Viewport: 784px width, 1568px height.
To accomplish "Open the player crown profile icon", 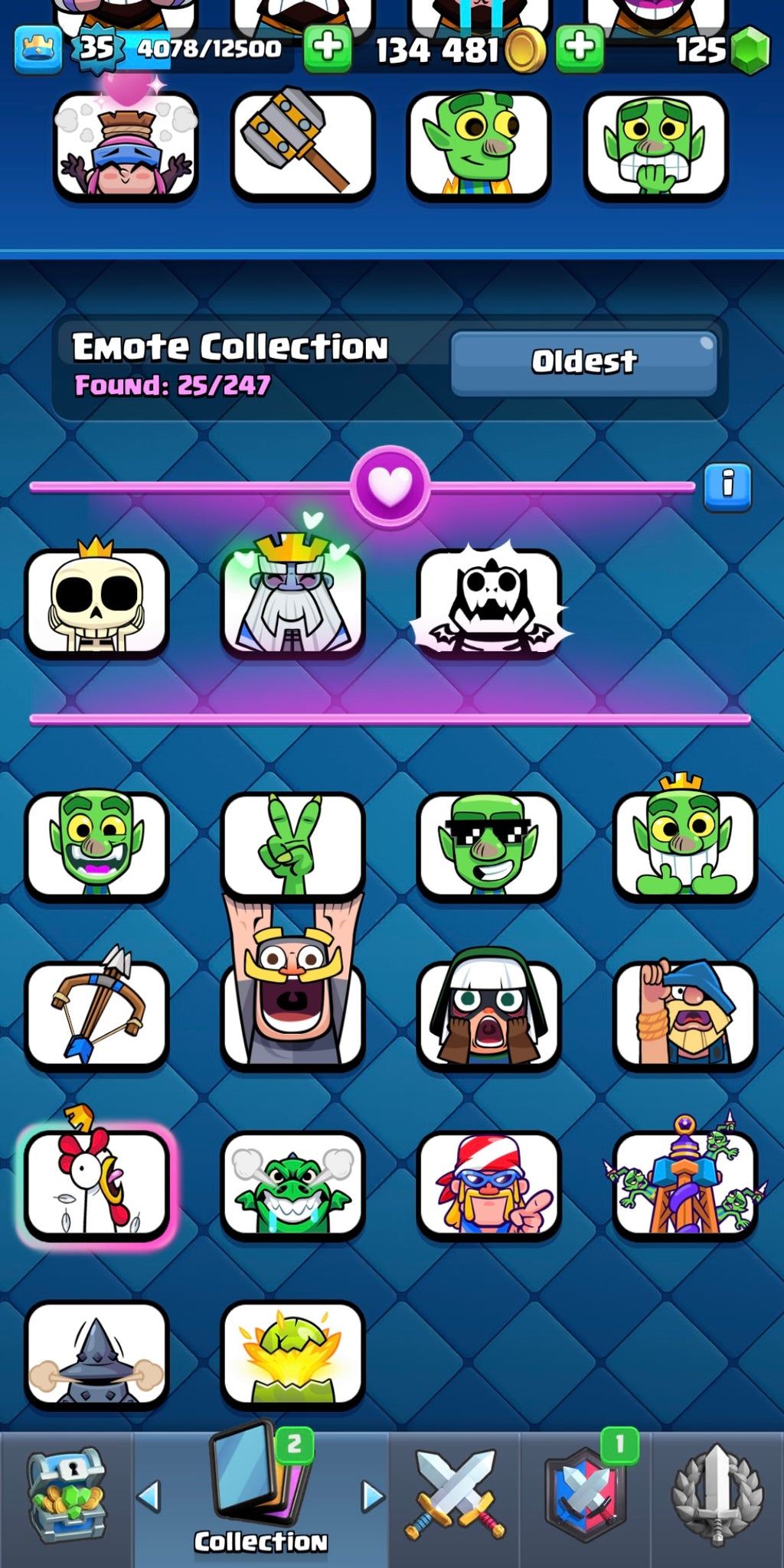I will (x=38, y=50).
